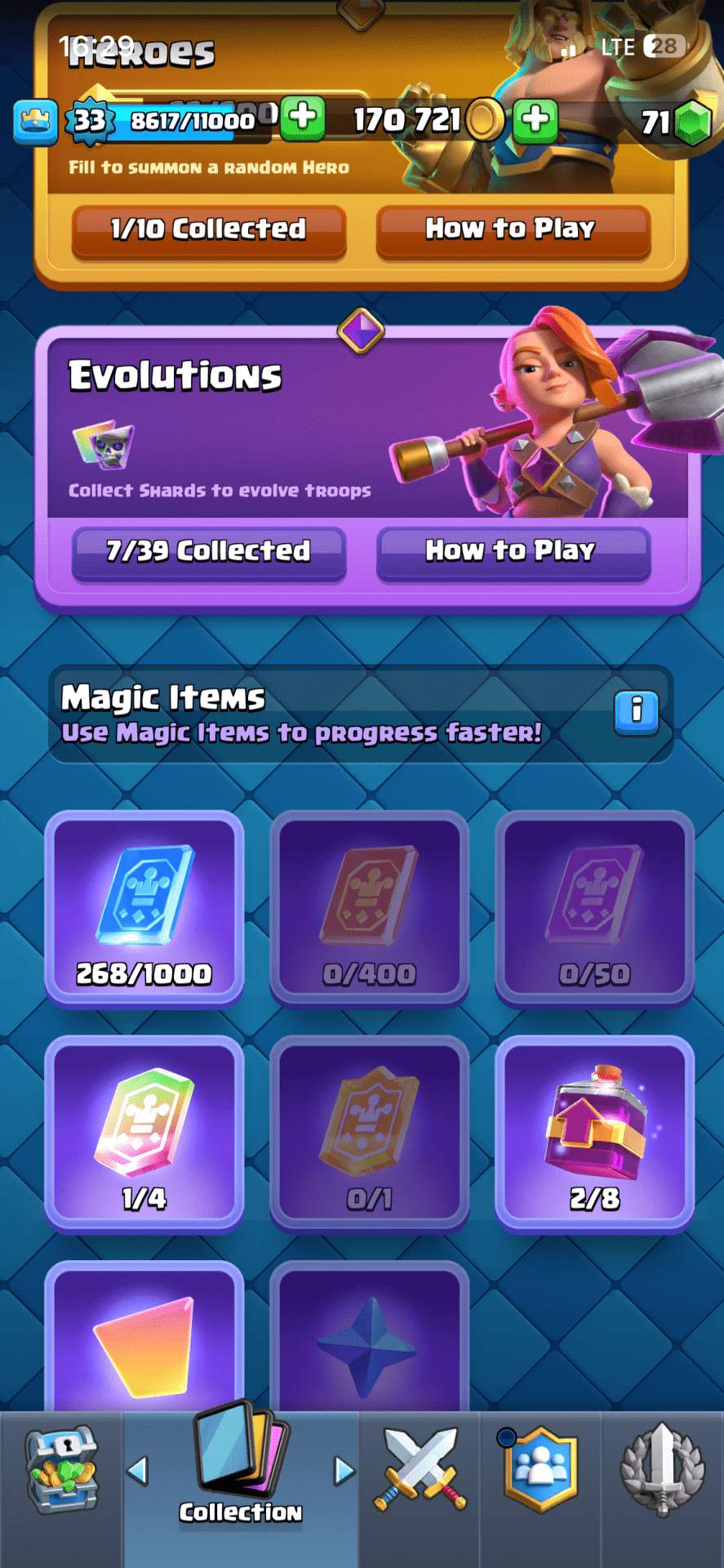Tap the green gems counter icon
This screenshot has width=724, height=1568.
point(692,122)
